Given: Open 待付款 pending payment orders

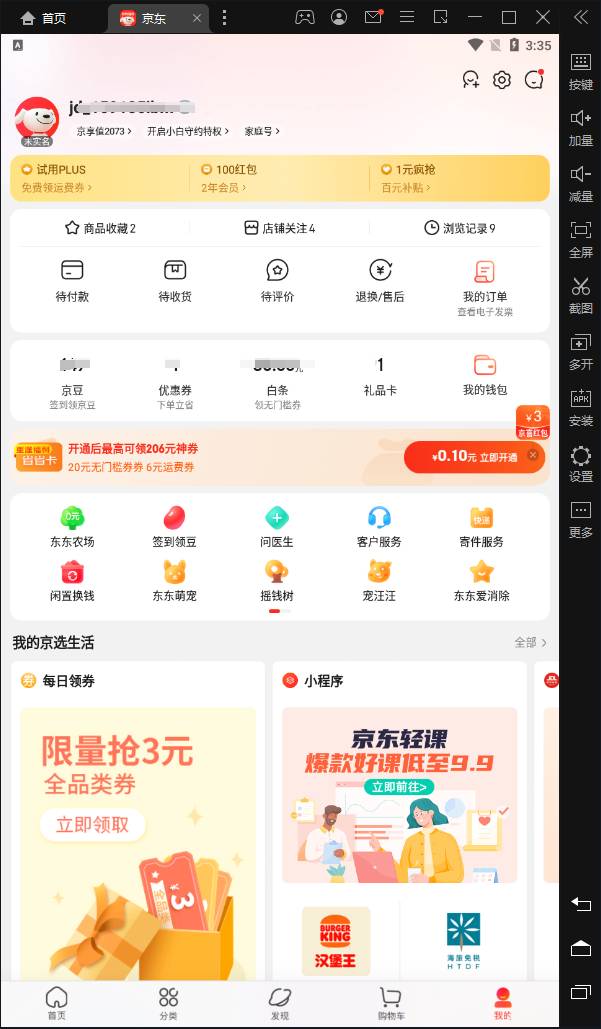Looking at the screenshot, I should click(72, 280).
